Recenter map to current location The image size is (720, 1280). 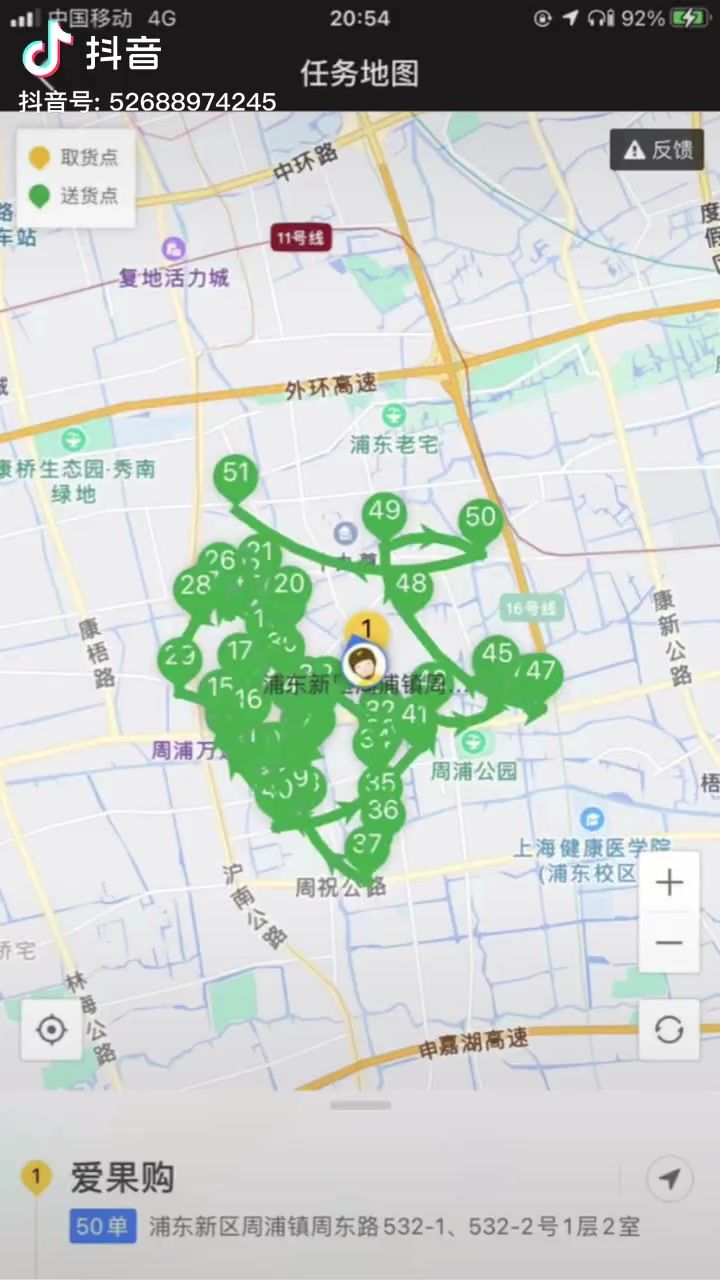51,1029
